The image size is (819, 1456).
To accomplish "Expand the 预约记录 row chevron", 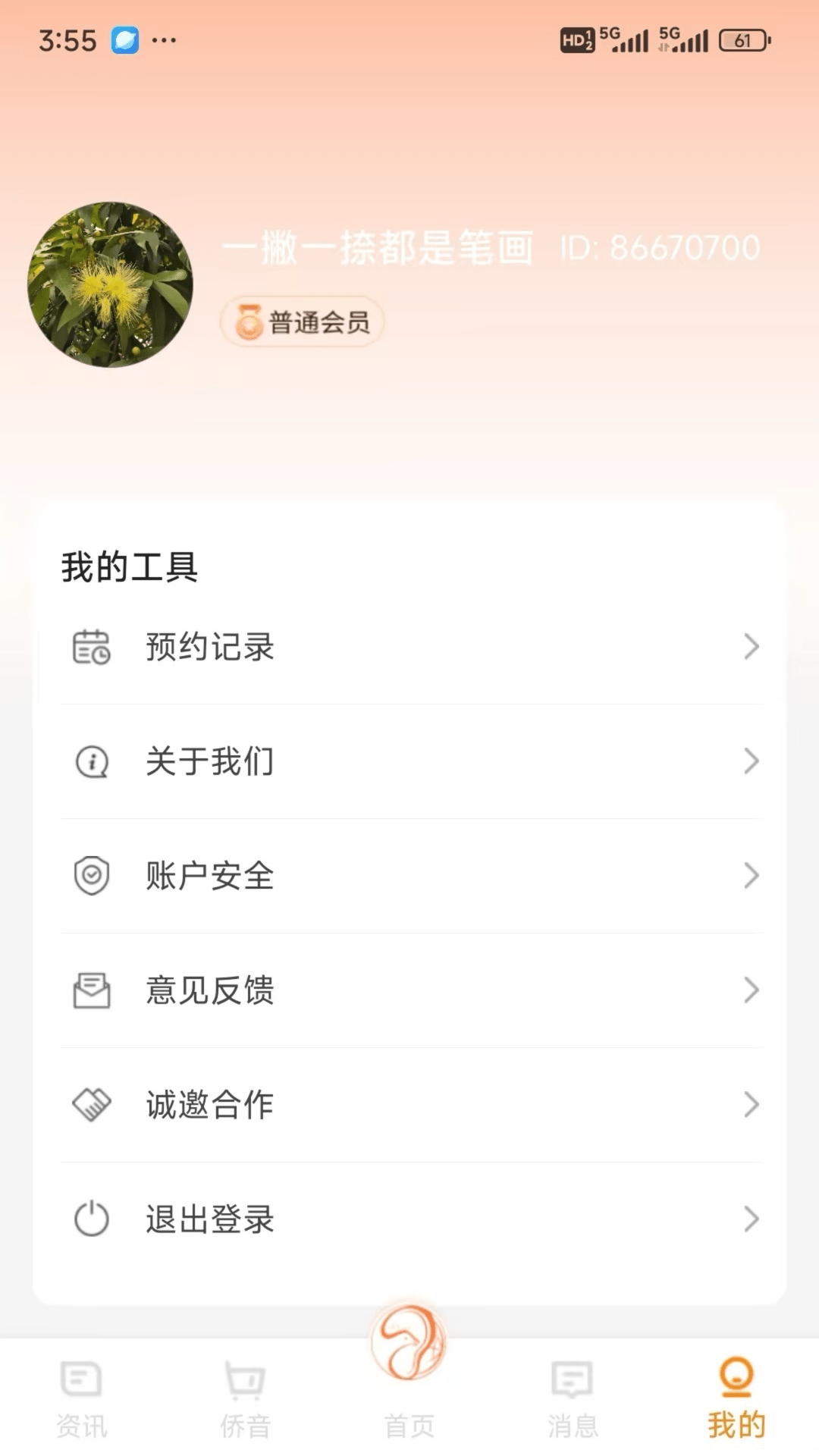I will tap(752, 647).
